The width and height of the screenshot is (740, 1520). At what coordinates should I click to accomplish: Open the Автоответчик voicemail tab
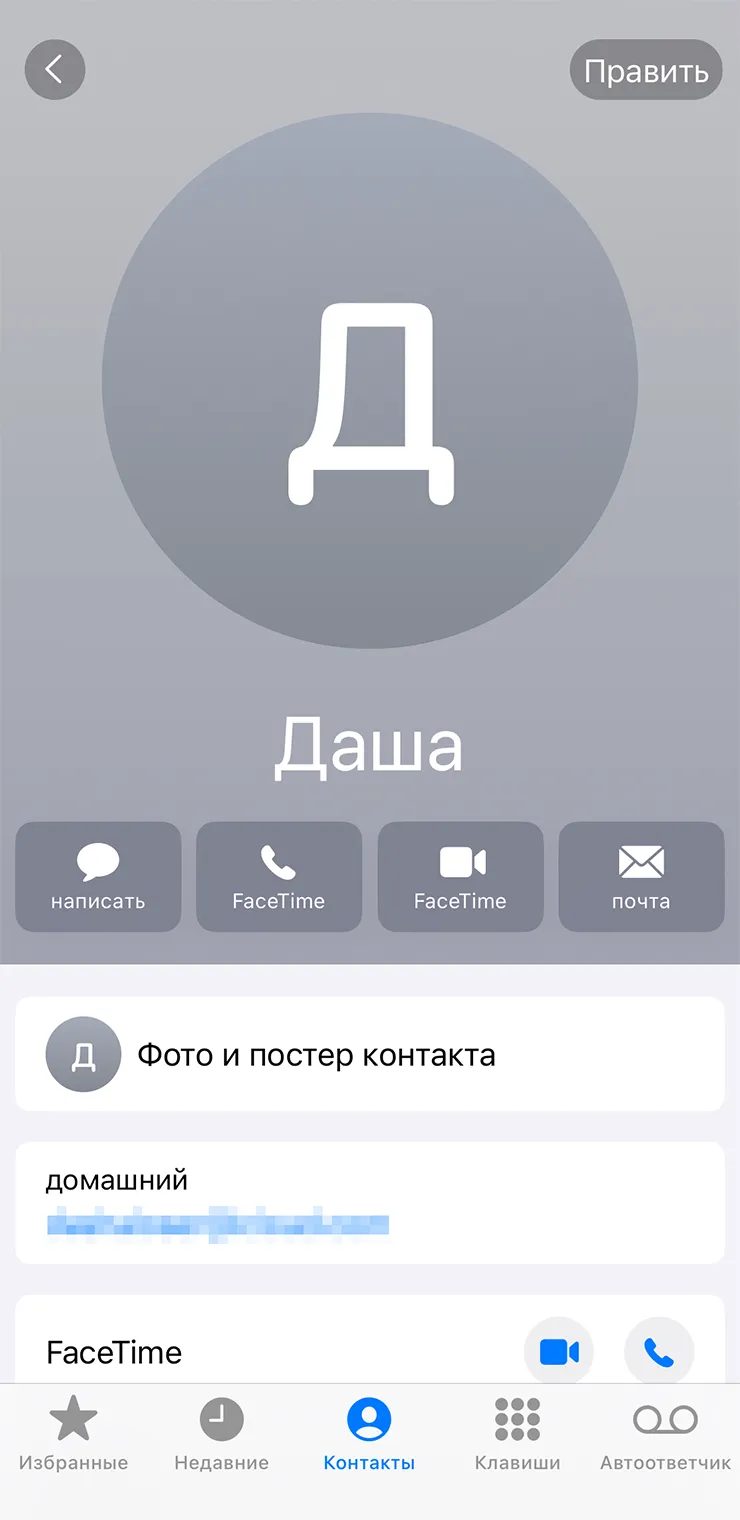click(665, 1435)
